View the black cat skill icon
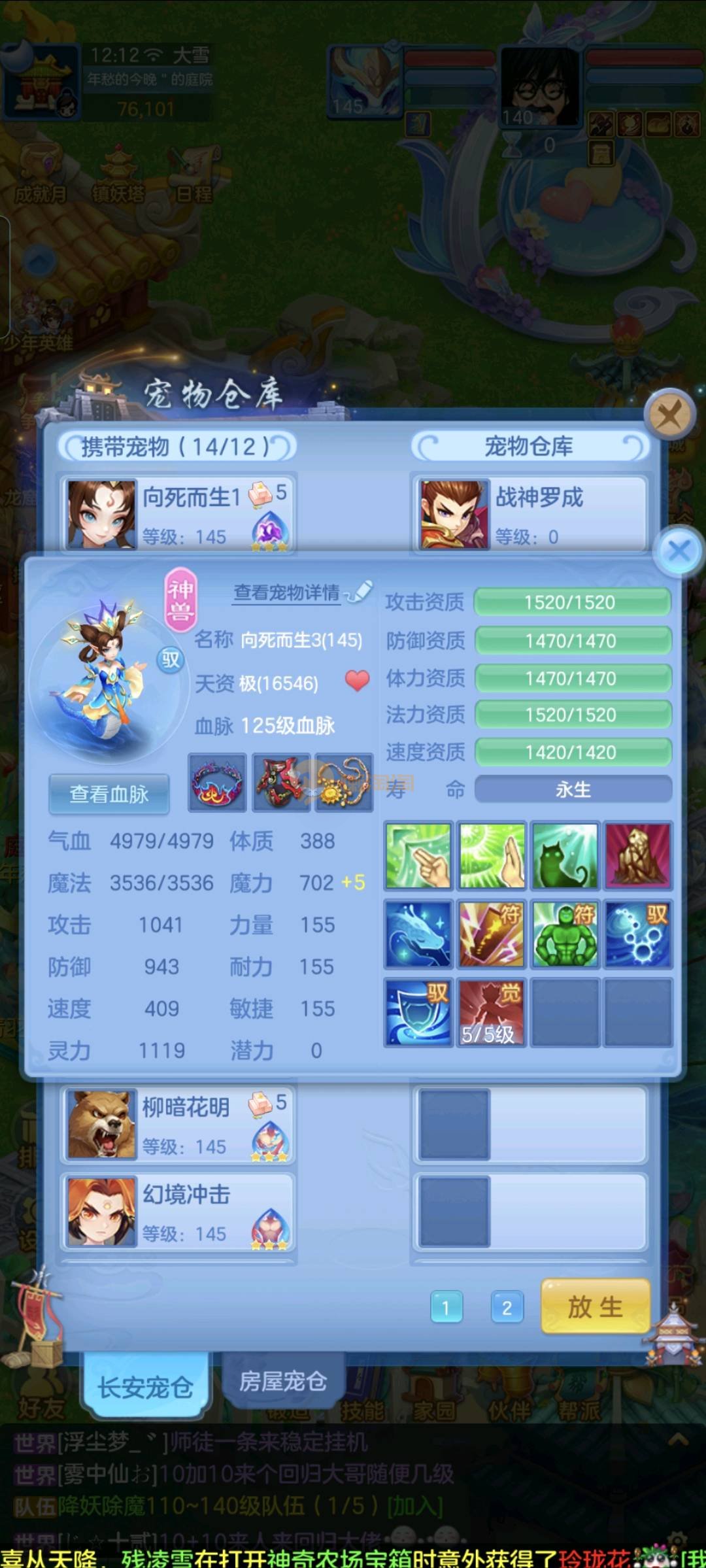 tap(565, 855)
